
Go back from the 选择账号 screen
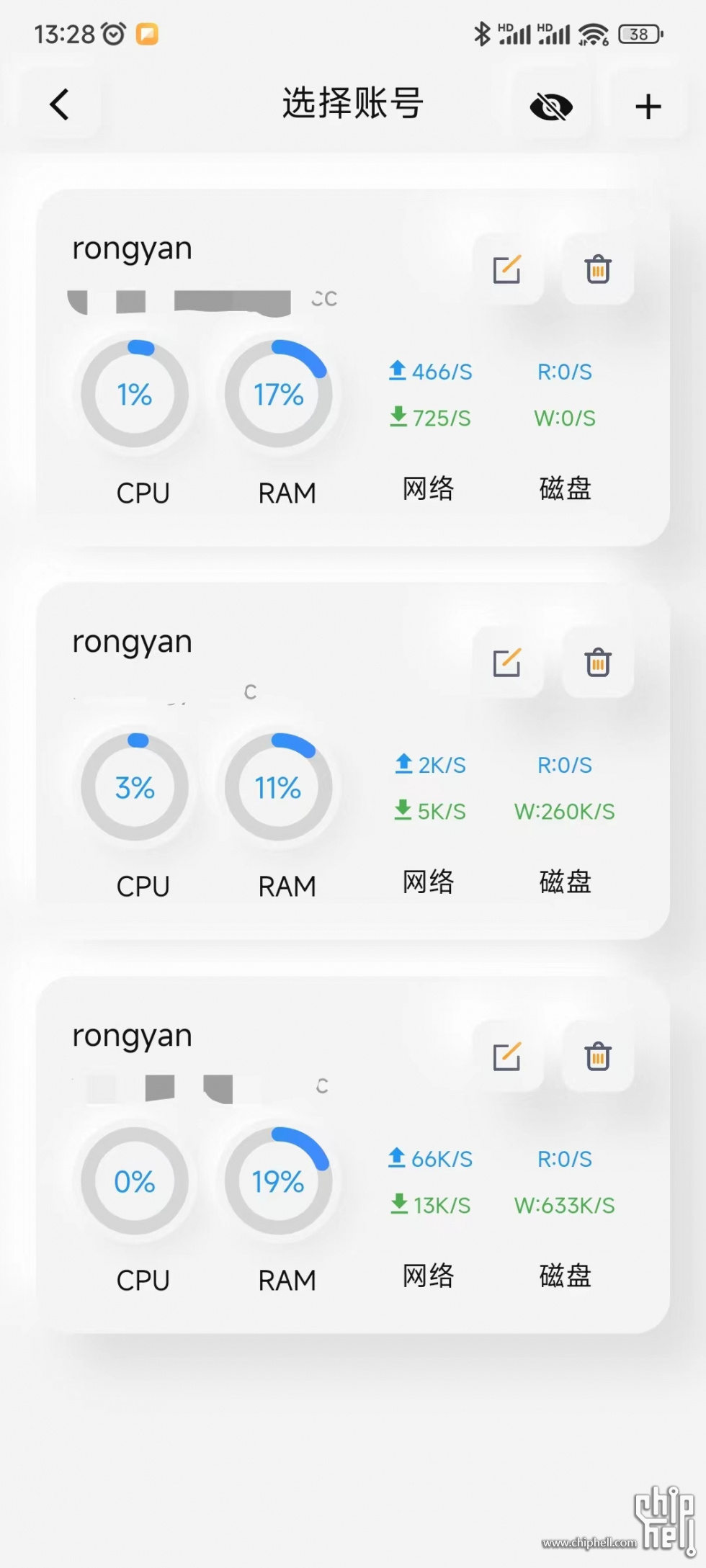click(59, 105)
